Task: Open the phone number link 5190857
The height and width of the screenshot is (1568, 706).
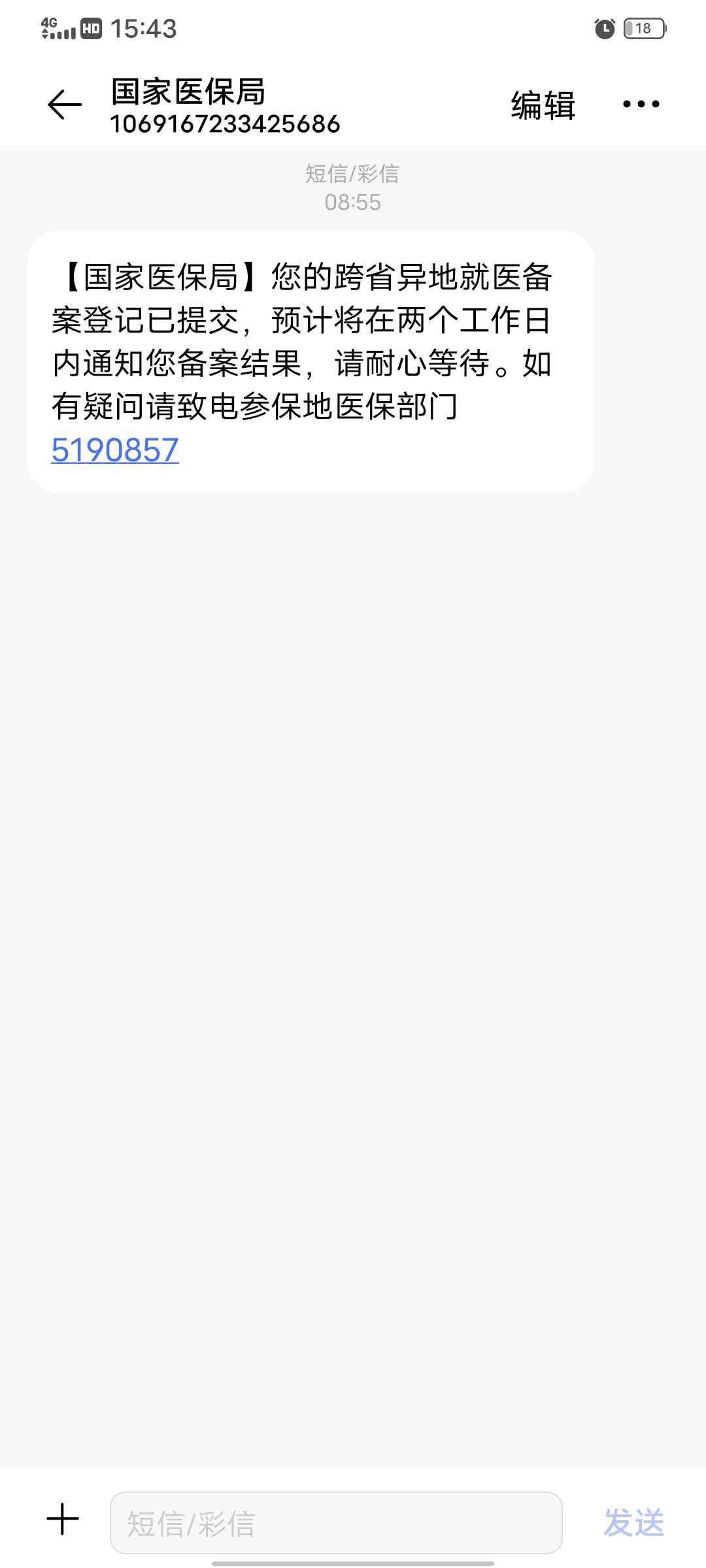Action: [x=115, y=450]
